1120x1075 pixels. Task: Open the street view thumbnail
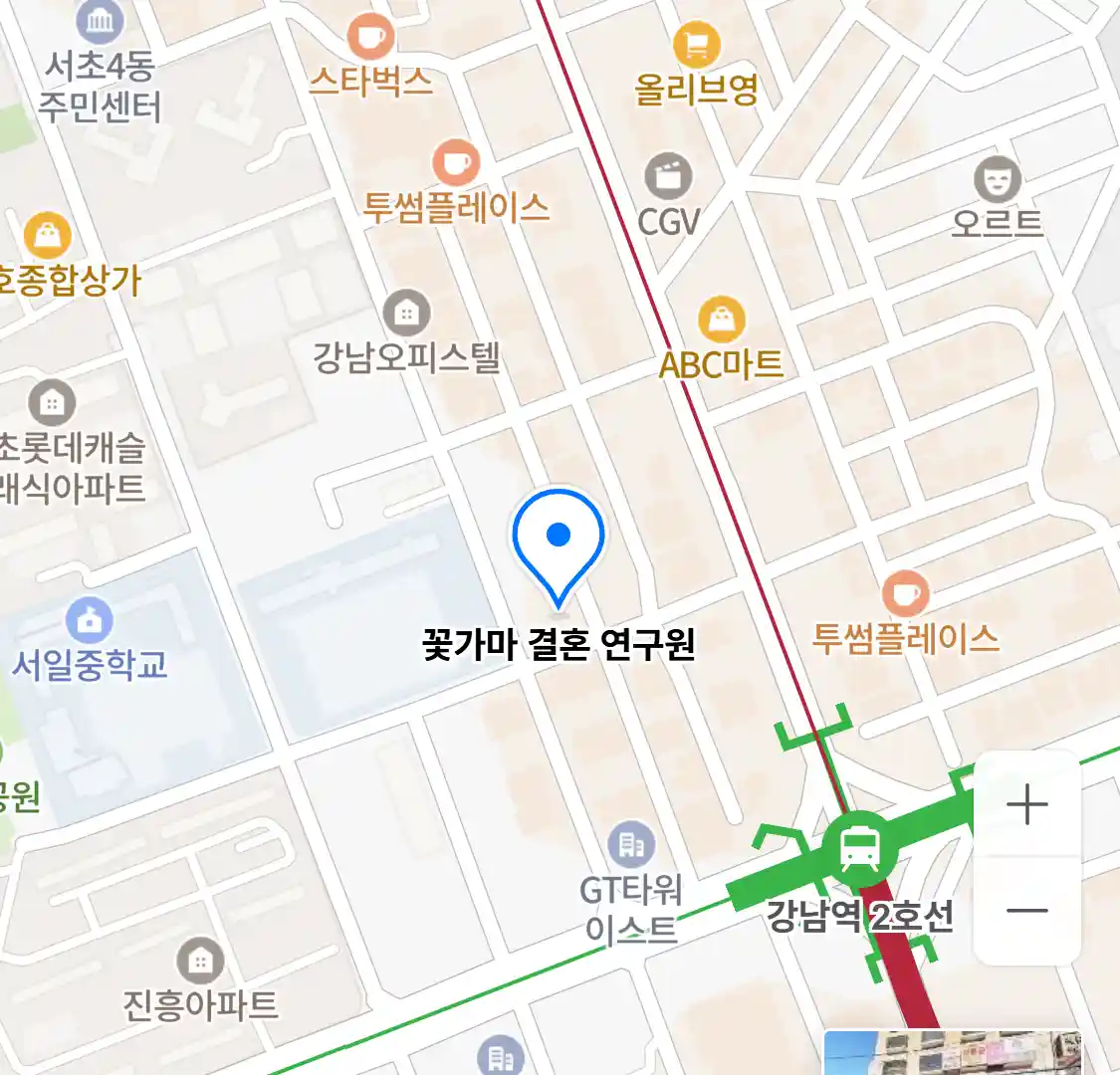(953, 1052)
